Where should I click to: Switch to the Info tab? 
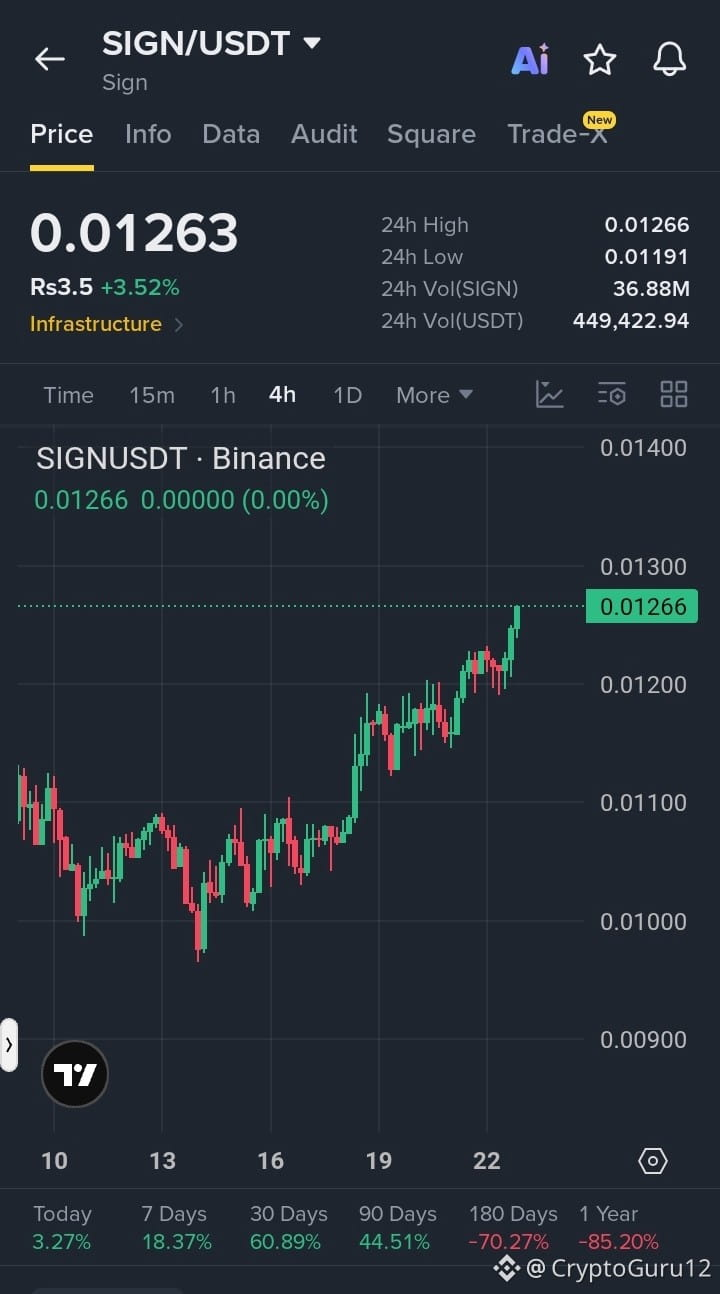148,134
